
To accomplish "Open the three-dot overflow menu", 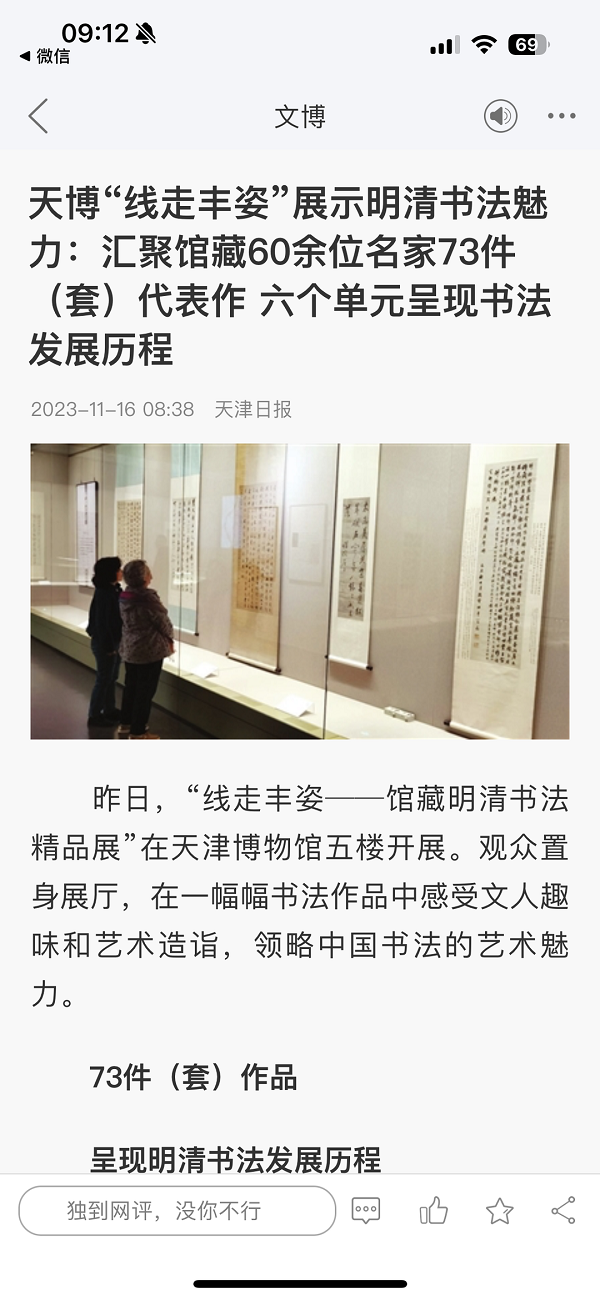I will coord(561,117).
